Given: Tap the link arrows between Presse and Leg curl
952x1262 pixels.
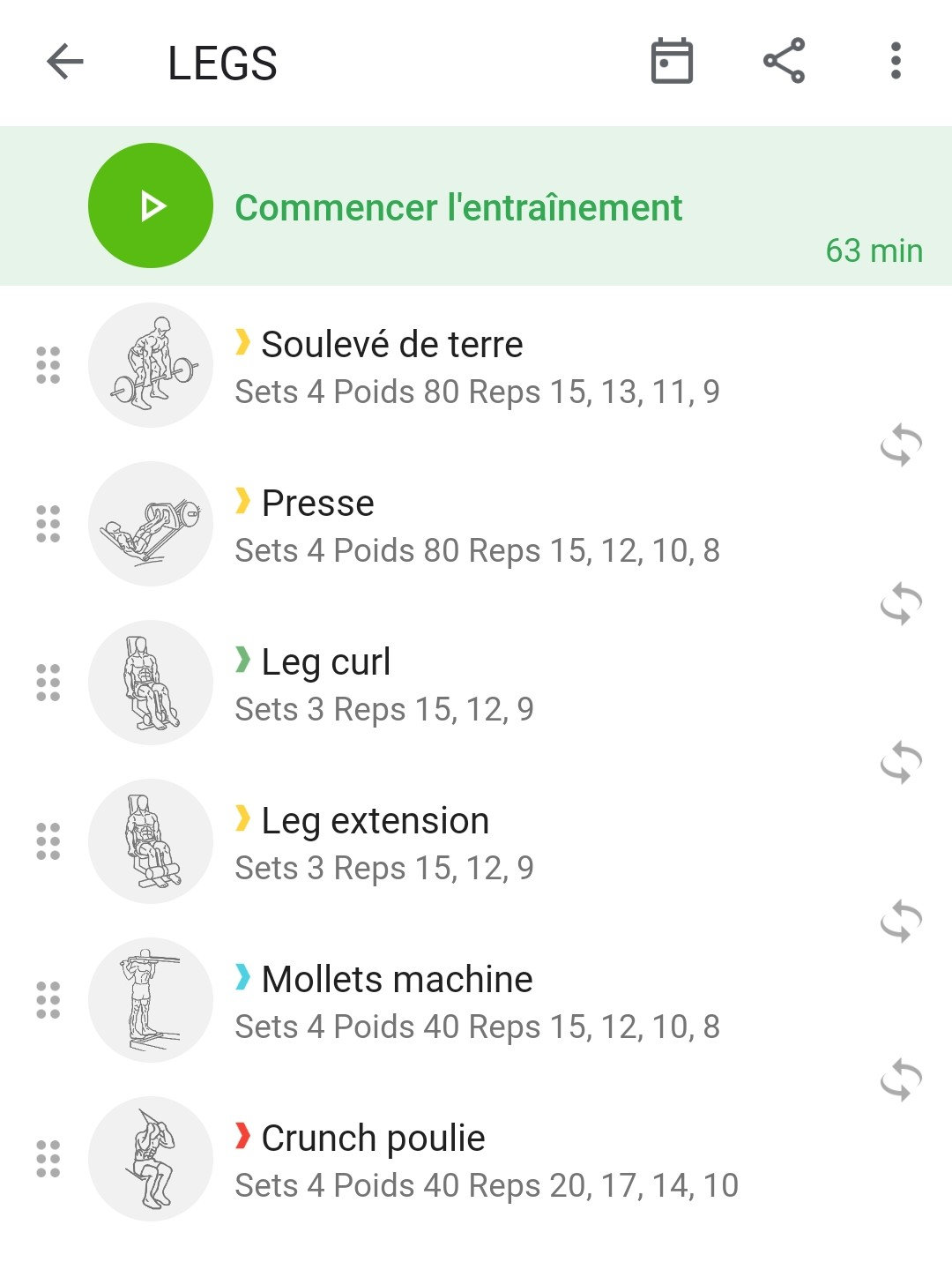Looking at the screenshot, I should (x=901, y=603).
